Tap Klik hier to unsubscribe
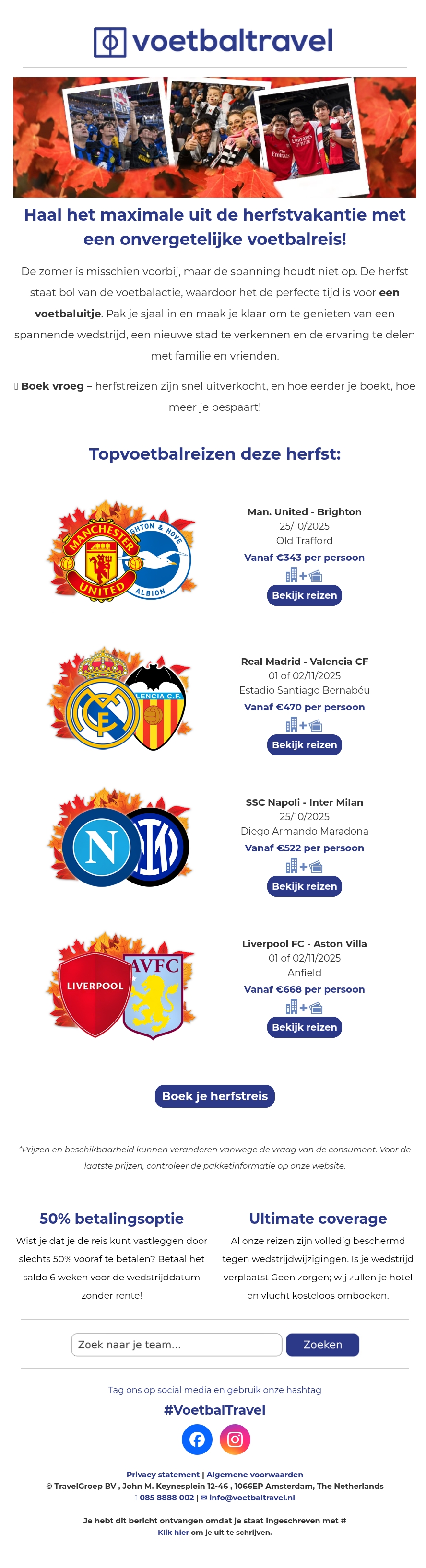 (x=173, y=1532)
